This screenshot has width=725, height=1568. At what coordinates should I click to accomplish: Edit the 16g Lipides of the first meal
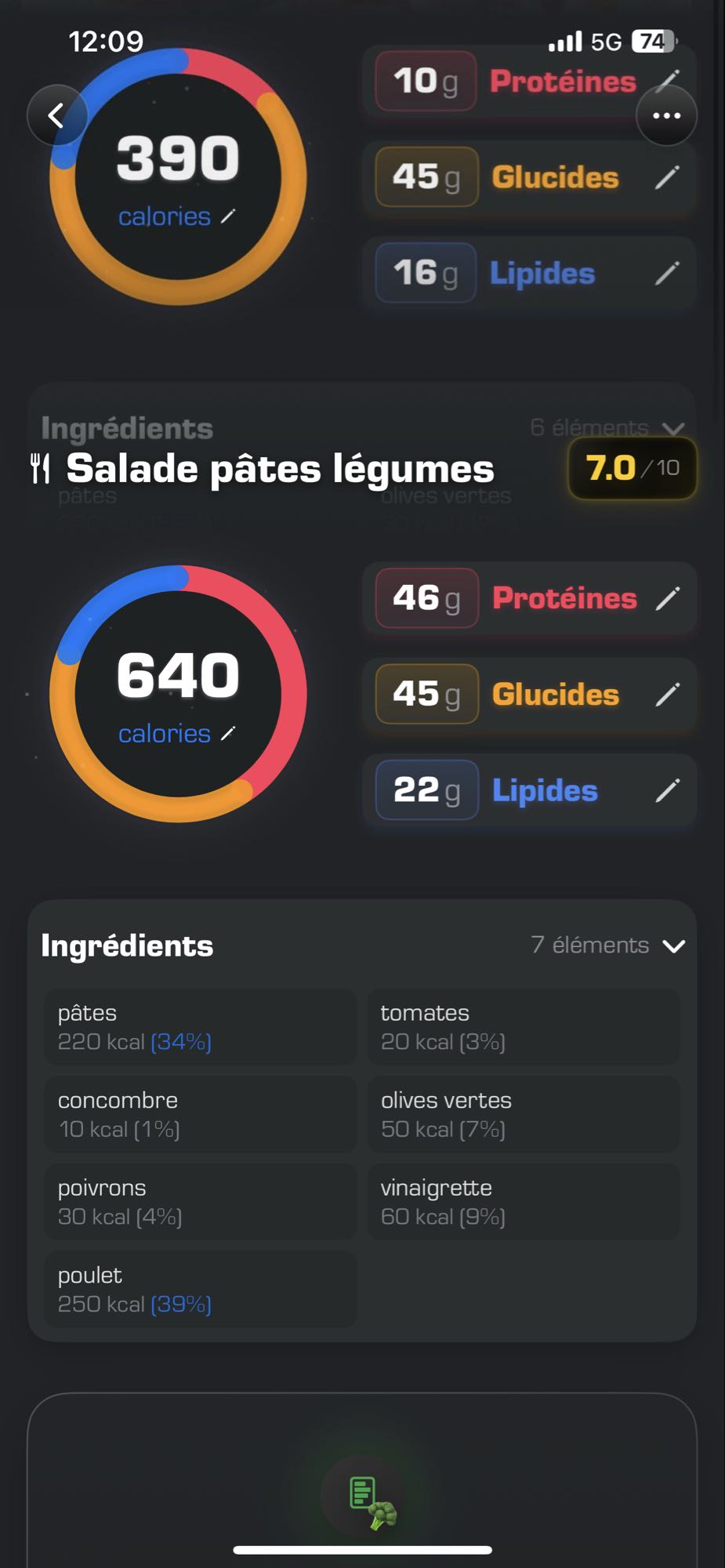pos(669,274)
